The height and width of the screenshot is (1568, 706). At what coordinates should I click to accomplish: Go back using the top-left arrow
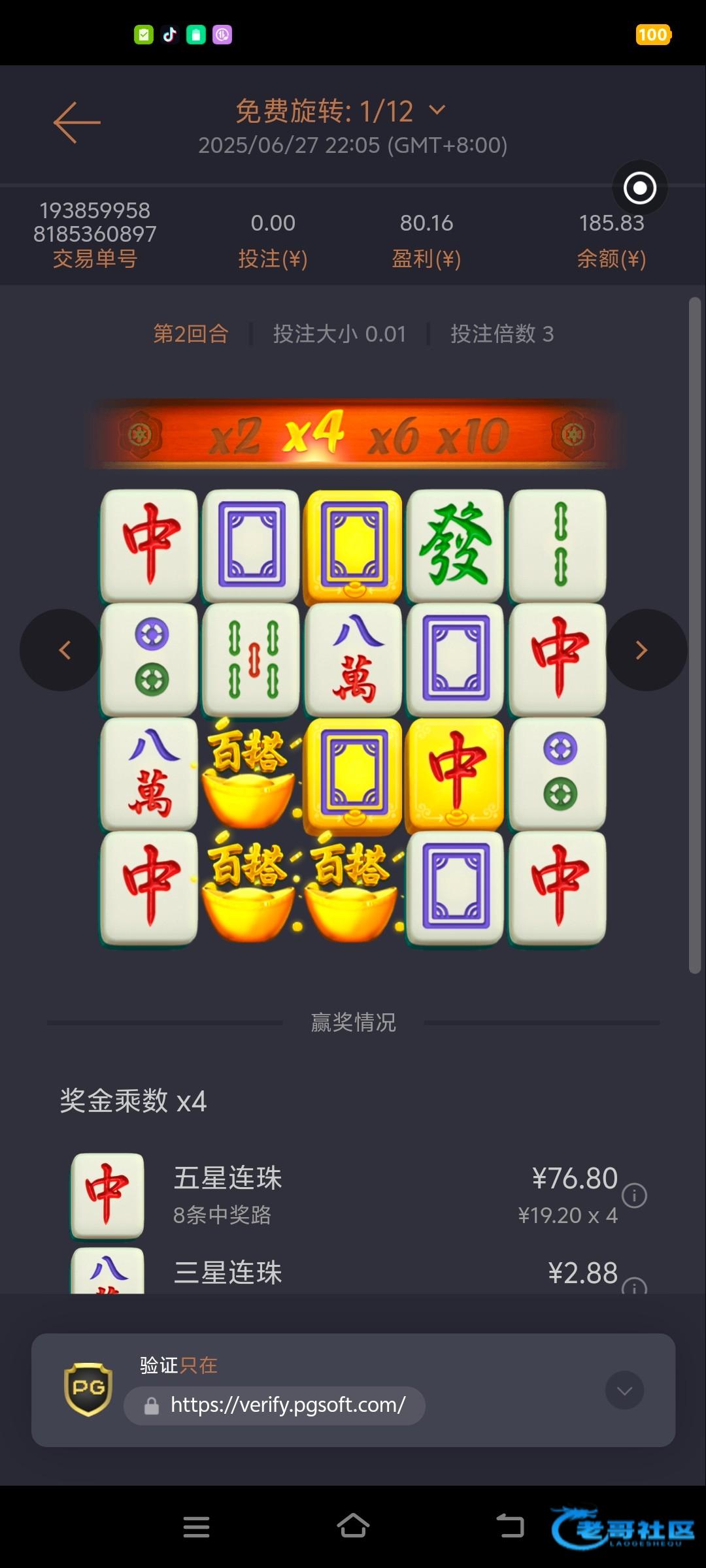(x=76, y=122)
